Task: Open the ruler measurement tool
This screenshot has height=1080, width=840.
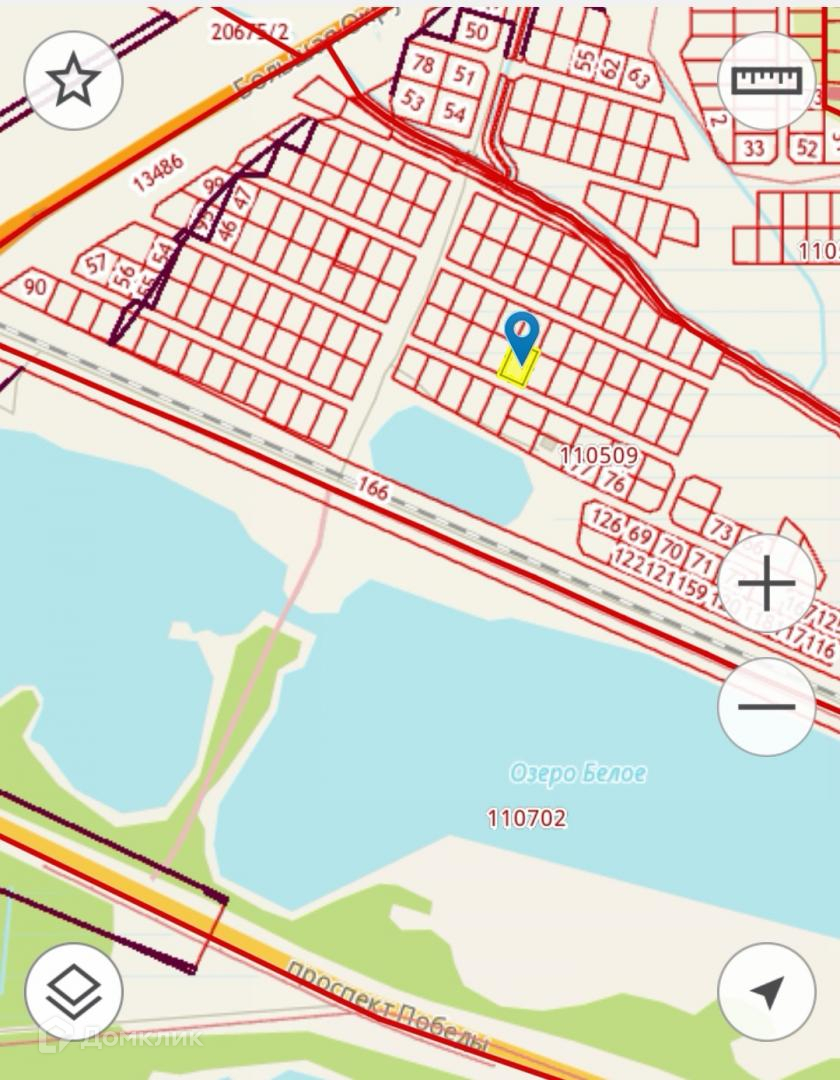Action: [767, 81]
